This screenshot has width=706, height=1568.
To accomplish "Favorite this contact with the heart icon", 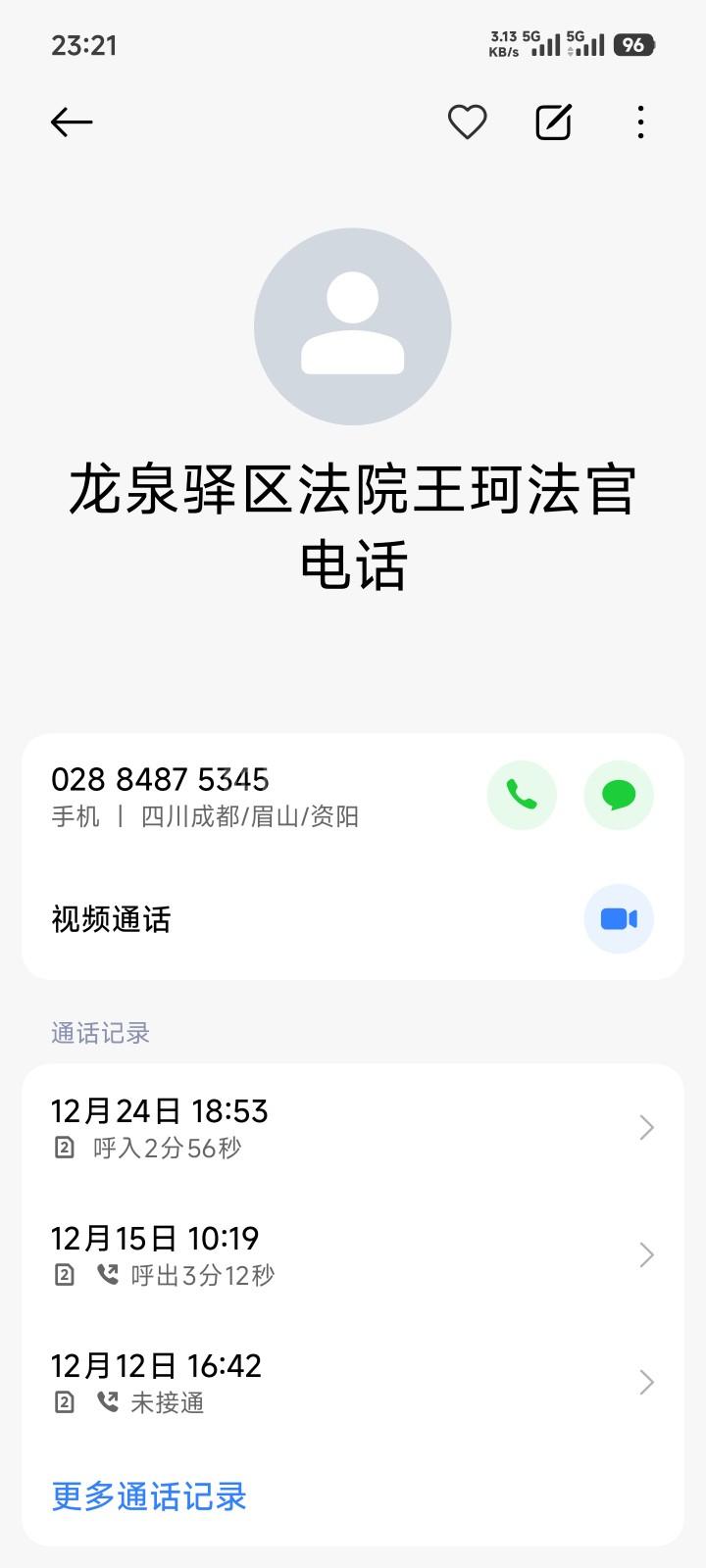I will [x=467, y=122].
